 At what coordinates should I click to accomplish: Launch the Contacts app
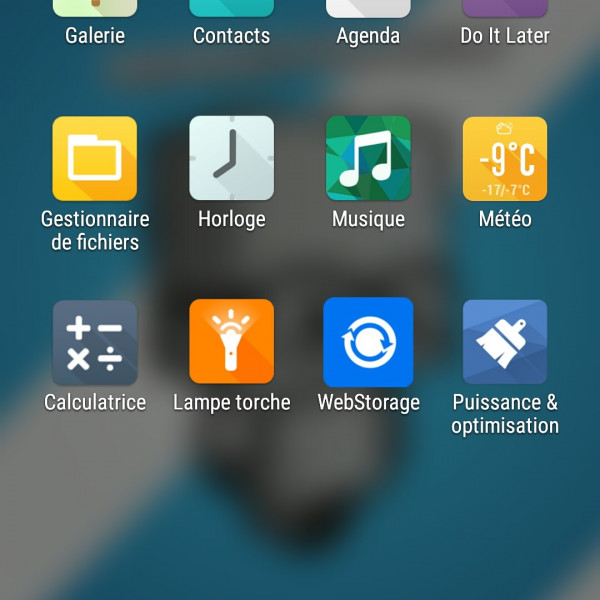(231, 10)
